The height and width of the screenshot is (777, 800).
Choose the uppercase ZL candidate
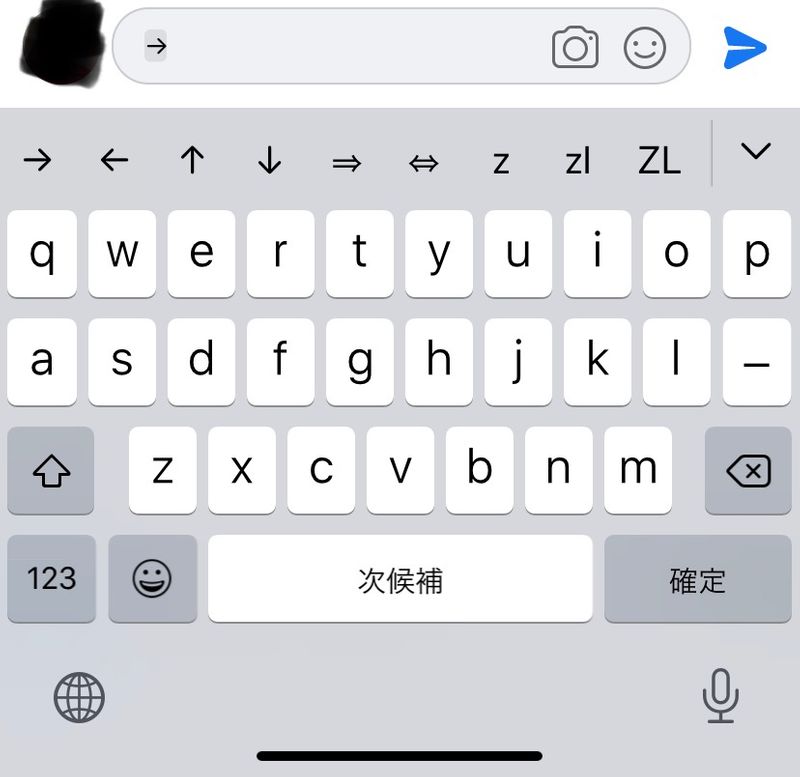coord(658,160)
